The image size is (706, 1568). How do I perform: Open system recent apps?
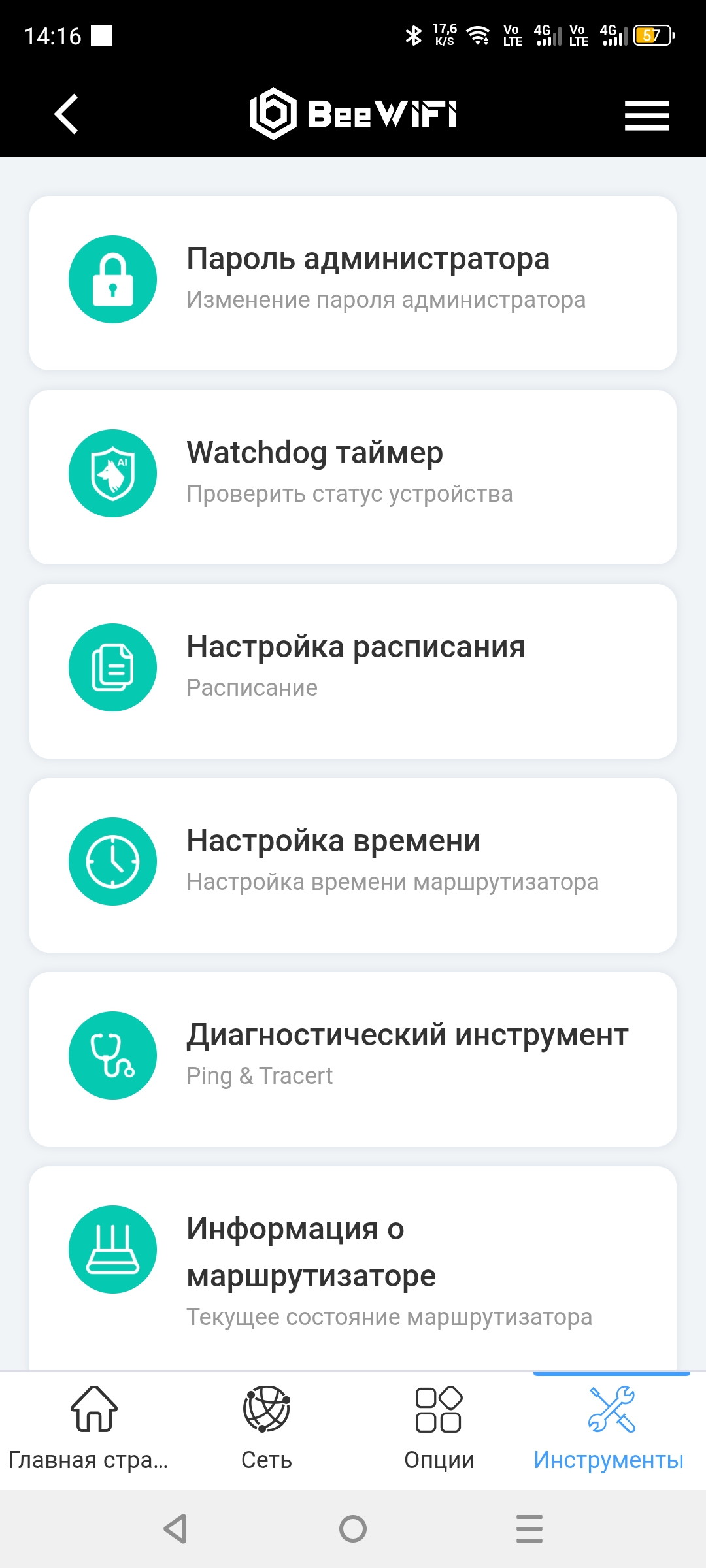pos(529,1529)
